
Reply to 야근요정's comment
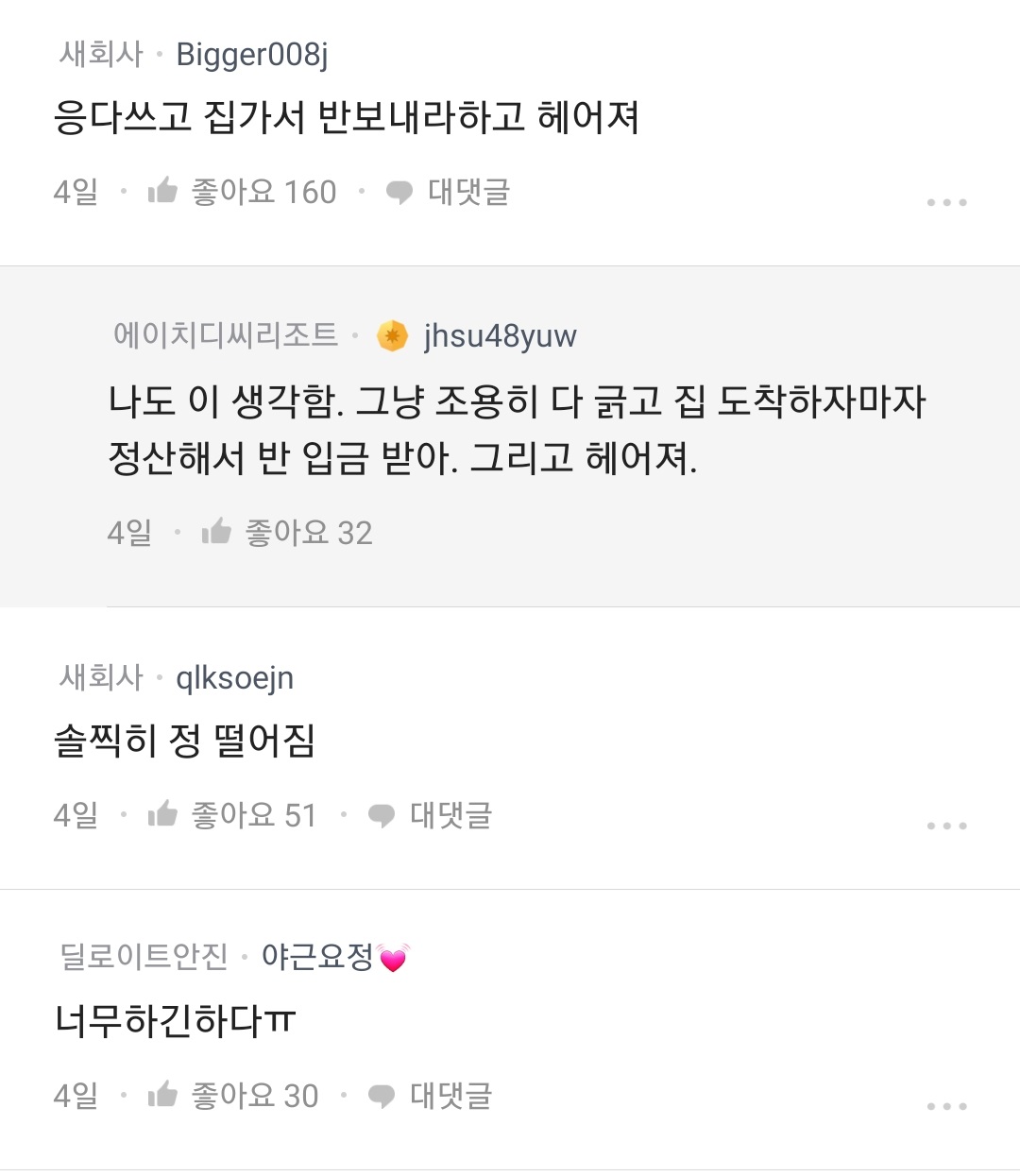point(431,1095)
